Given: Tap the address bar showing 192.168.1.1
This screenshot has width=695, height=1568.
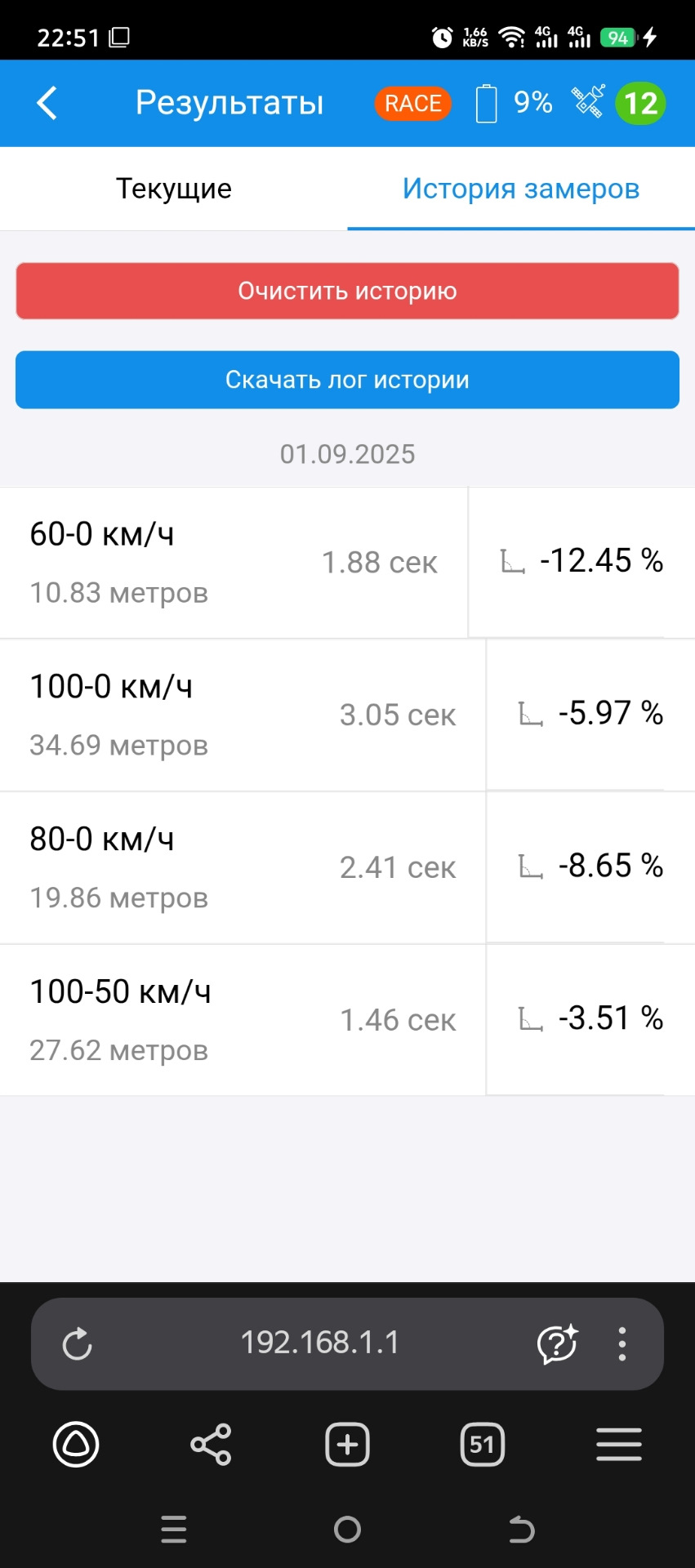Looking at the screenshot, I should pos(320,1343).
